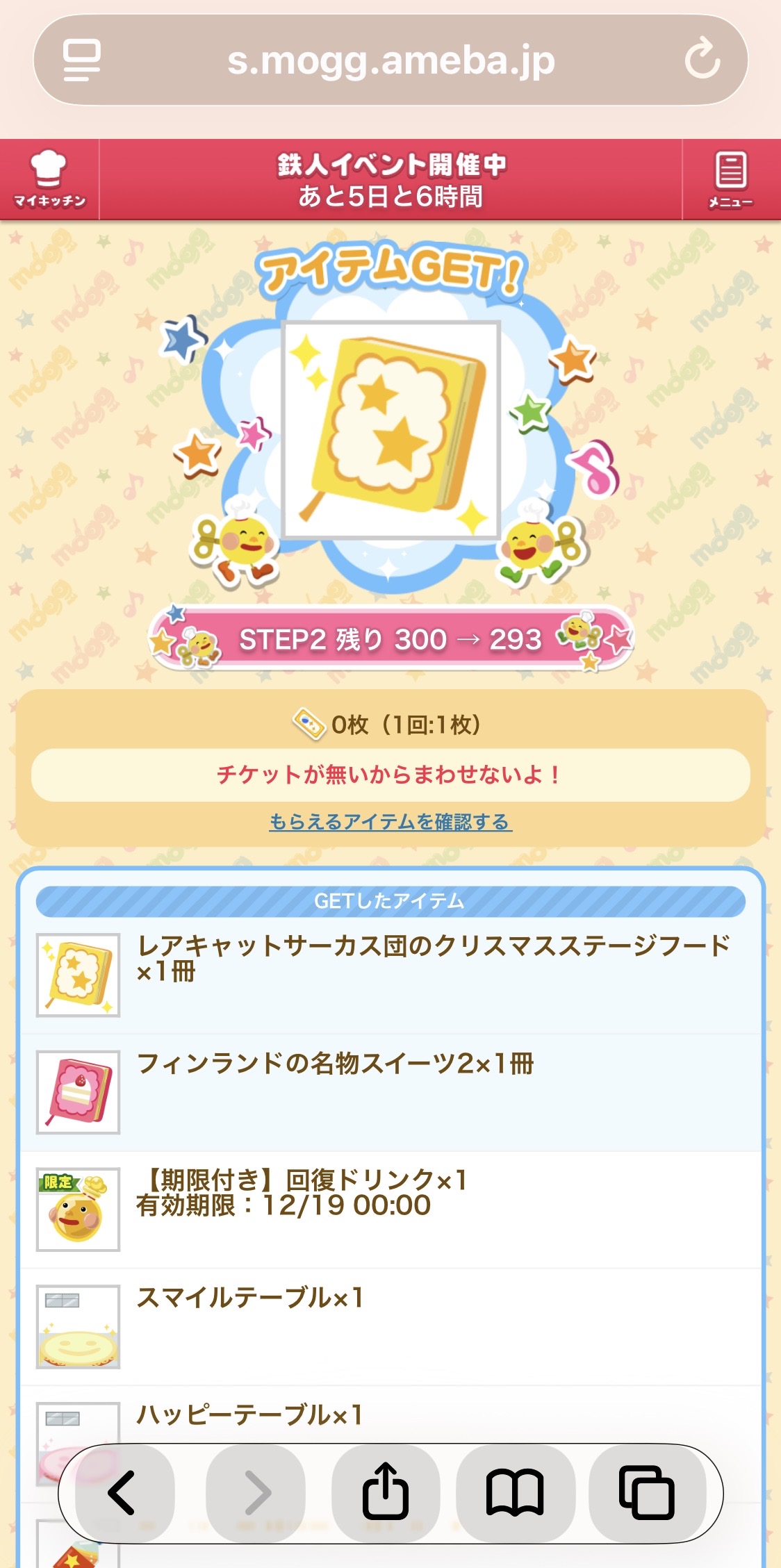Tap the s.mogg.ameba.jp address bar
Screen dimensions: 781x1568
[390, 60]
